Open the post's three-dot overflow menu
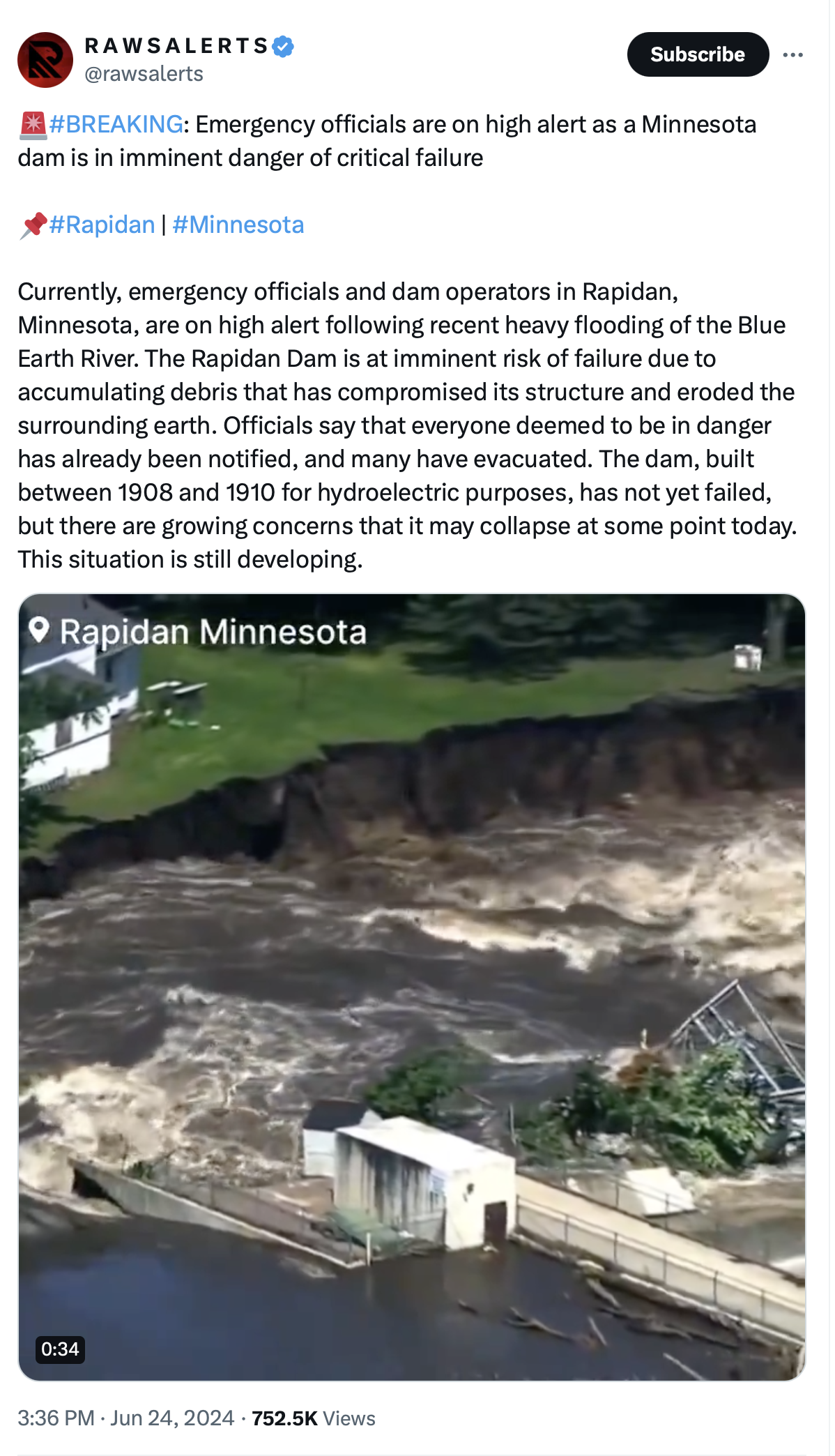Image resolution: width=835 pixels, height=1456 pixels. pyautogui.click(x=792, y=54)
